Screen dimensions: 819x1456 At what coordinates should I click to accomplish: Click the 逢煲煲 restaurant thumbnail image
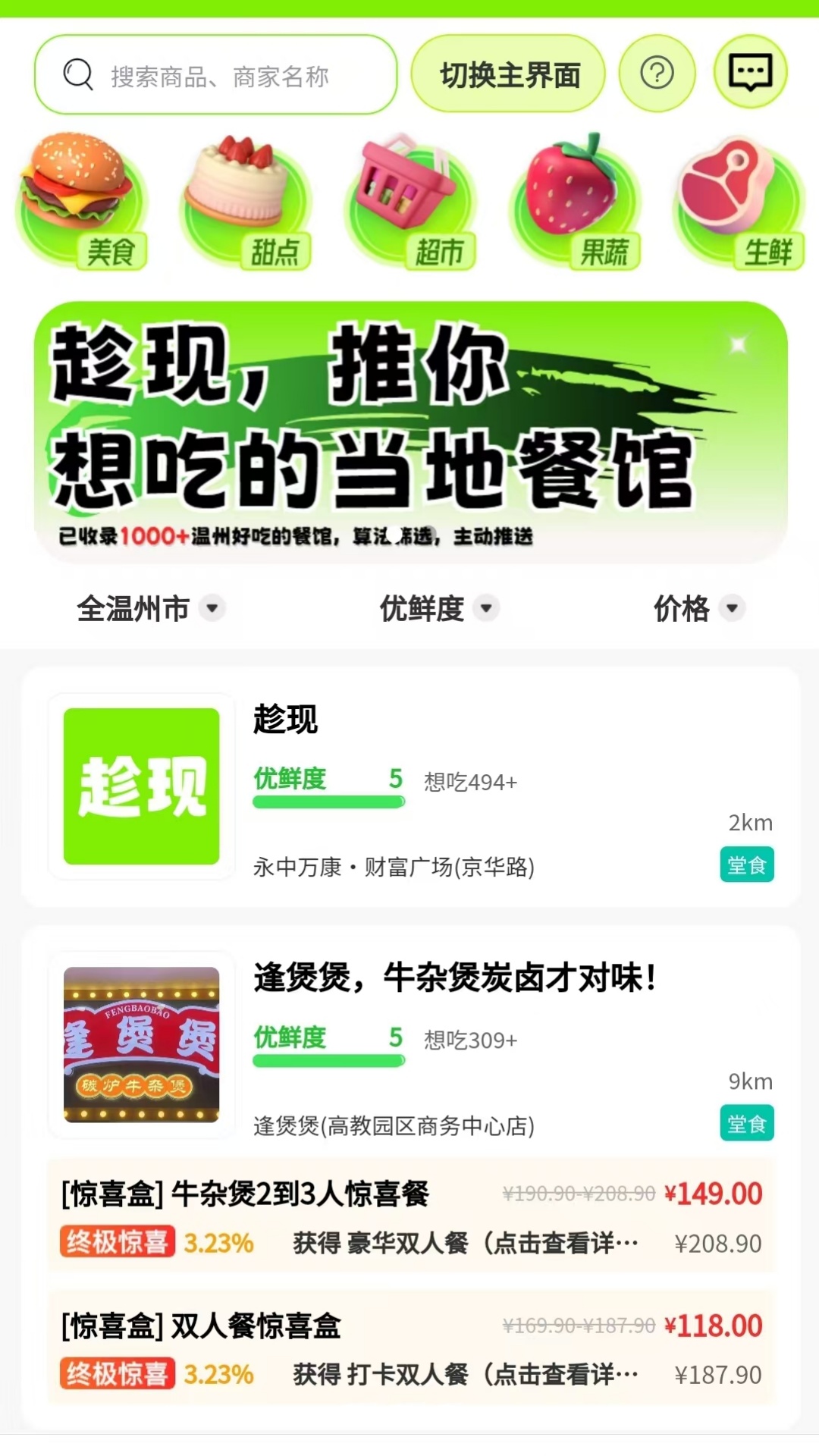pyautogui.click(x=140, y=1045)
